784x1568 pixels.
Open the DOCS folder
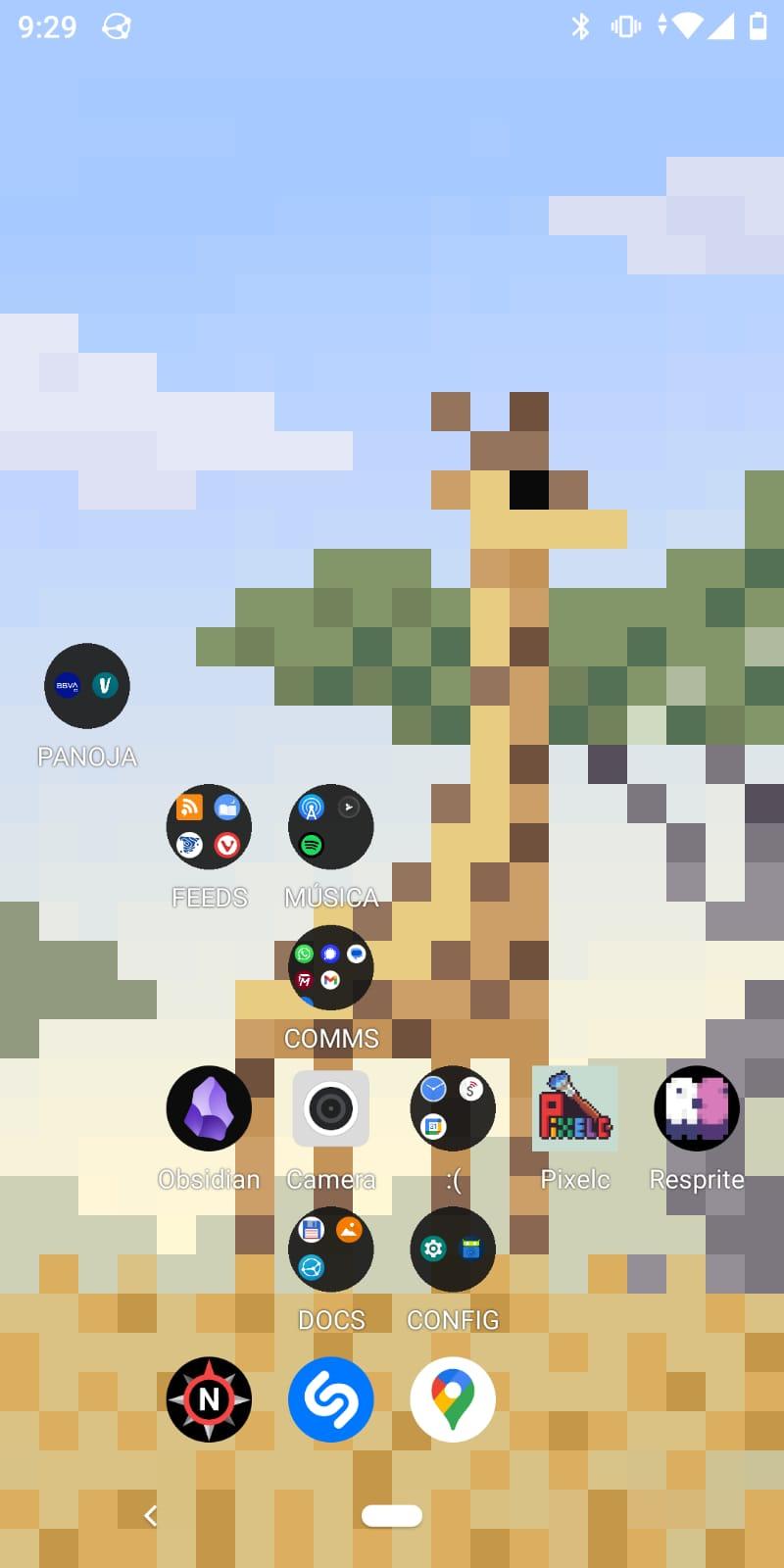[331, 1250]
